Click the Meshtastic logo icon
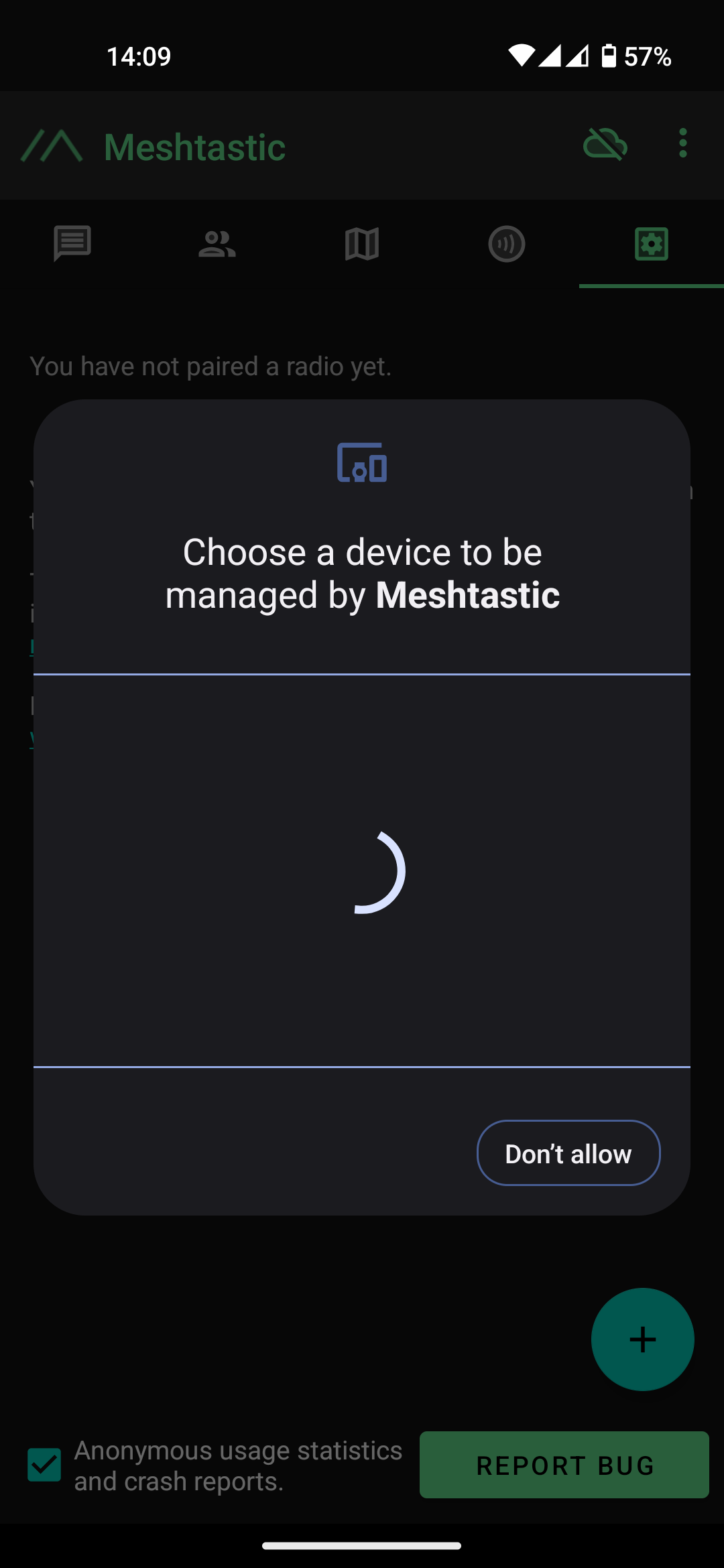Screen dimensions: 724x1568 coord(52,145)
